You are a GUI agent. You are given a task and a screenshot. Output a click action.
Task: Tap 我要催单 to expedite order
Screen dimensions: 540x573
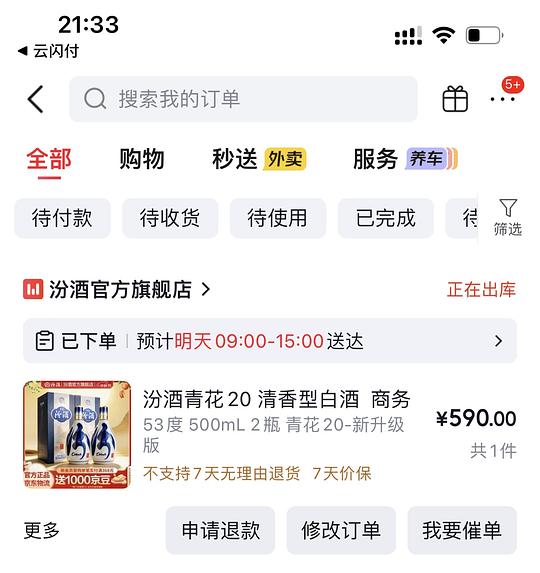462,530
